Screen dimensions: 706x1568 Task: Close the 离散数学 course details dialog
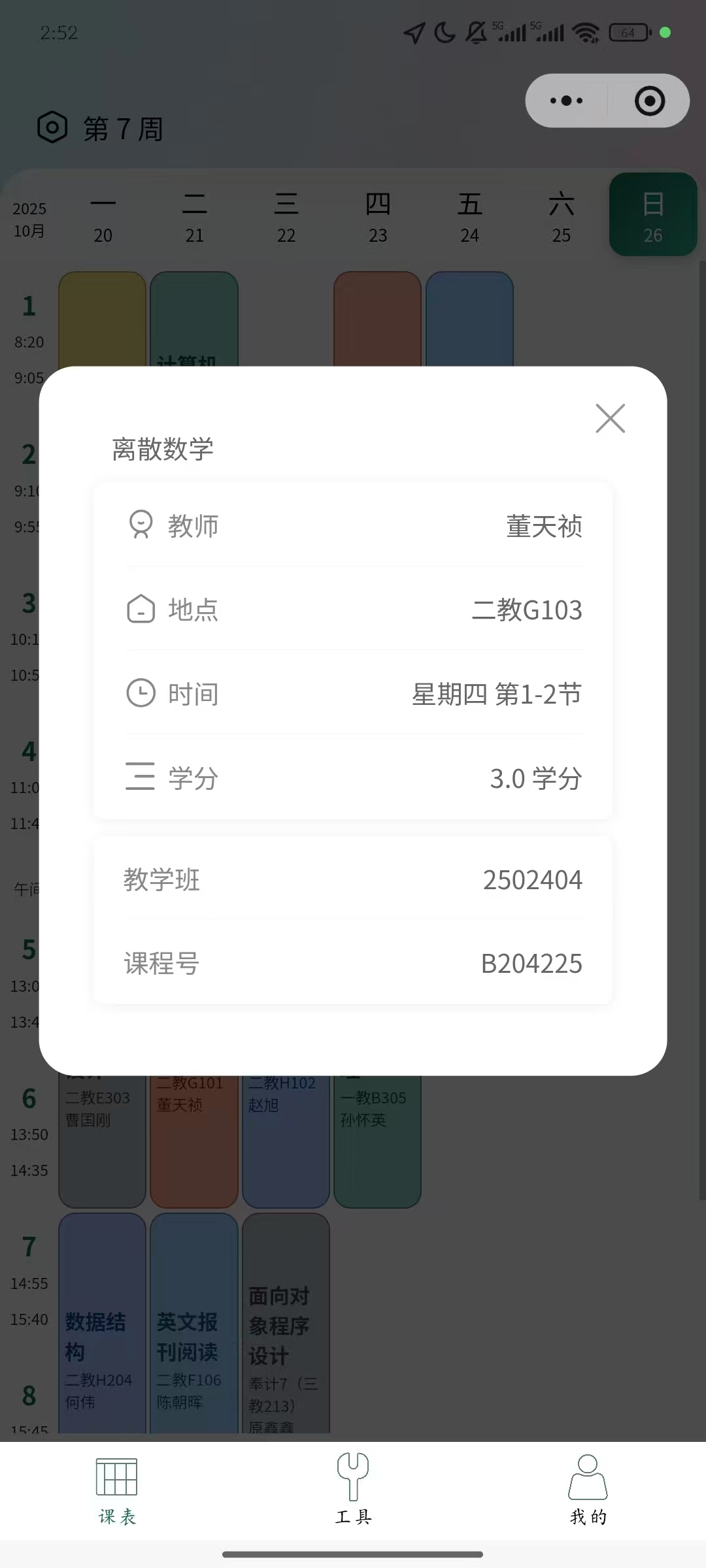tap(610, 418)
